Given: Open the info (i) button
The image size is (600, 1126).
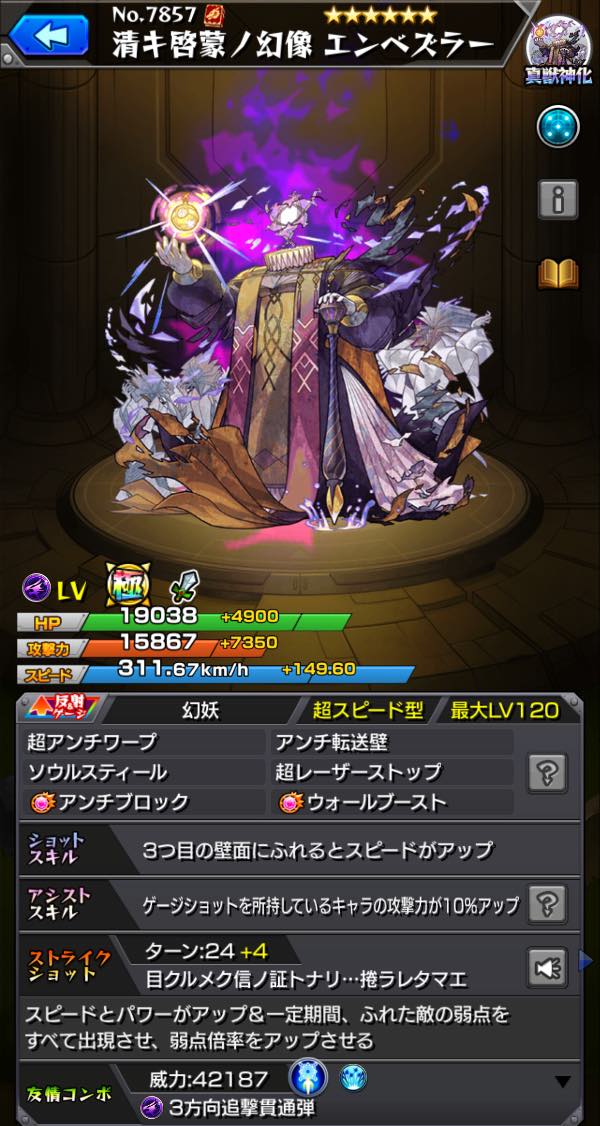Looking at the screenshot, I should pyautogui.click(x=558, y=200).
